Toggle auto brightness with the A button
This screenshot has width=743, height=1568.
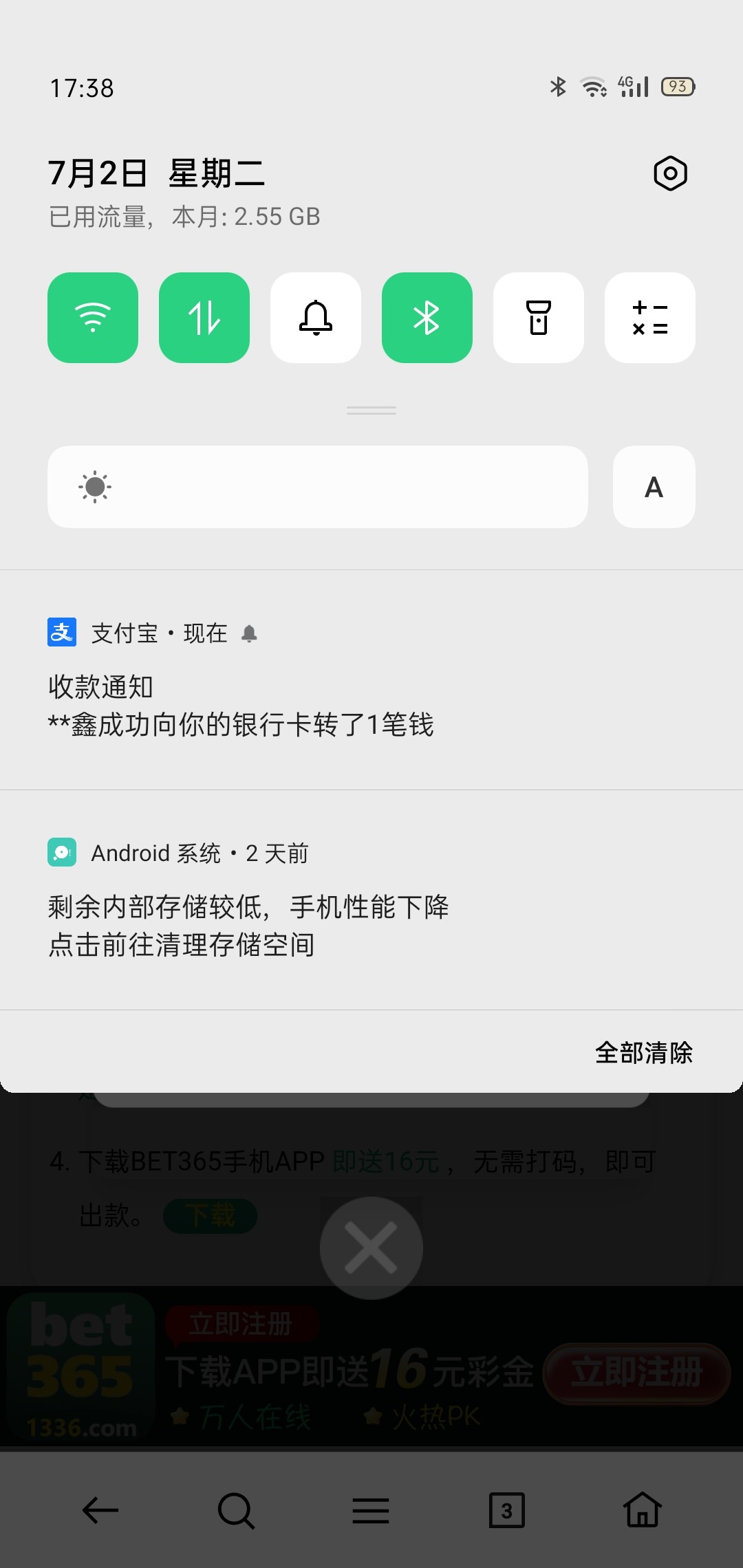pyautogui.click(x=654, y=487)
